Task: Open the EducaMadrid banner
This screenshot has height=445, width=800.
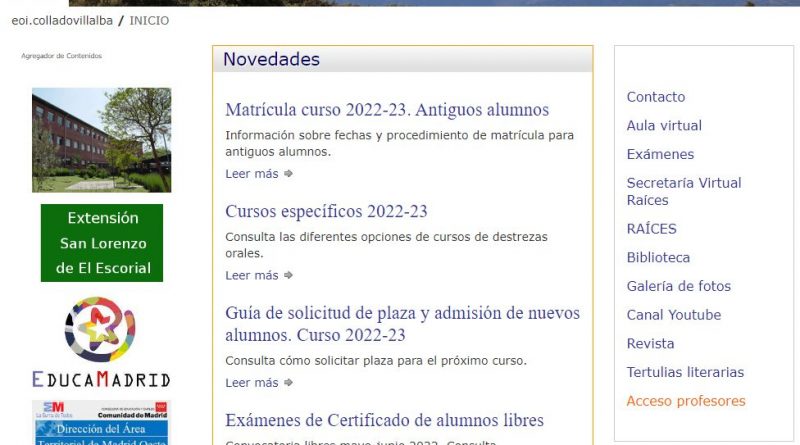Action: (x=101, y=342)
